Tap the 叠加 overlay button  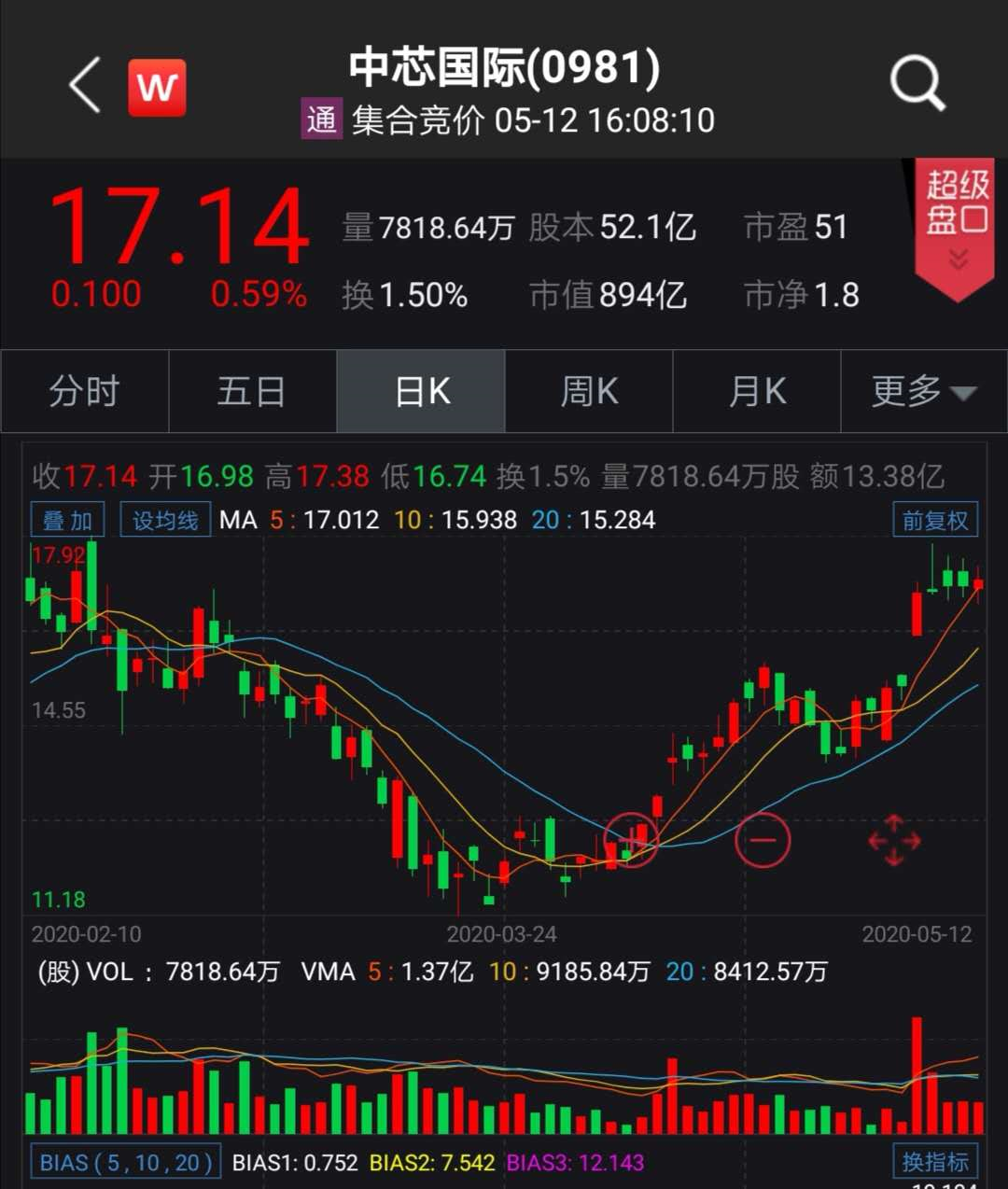coord(67,520)
